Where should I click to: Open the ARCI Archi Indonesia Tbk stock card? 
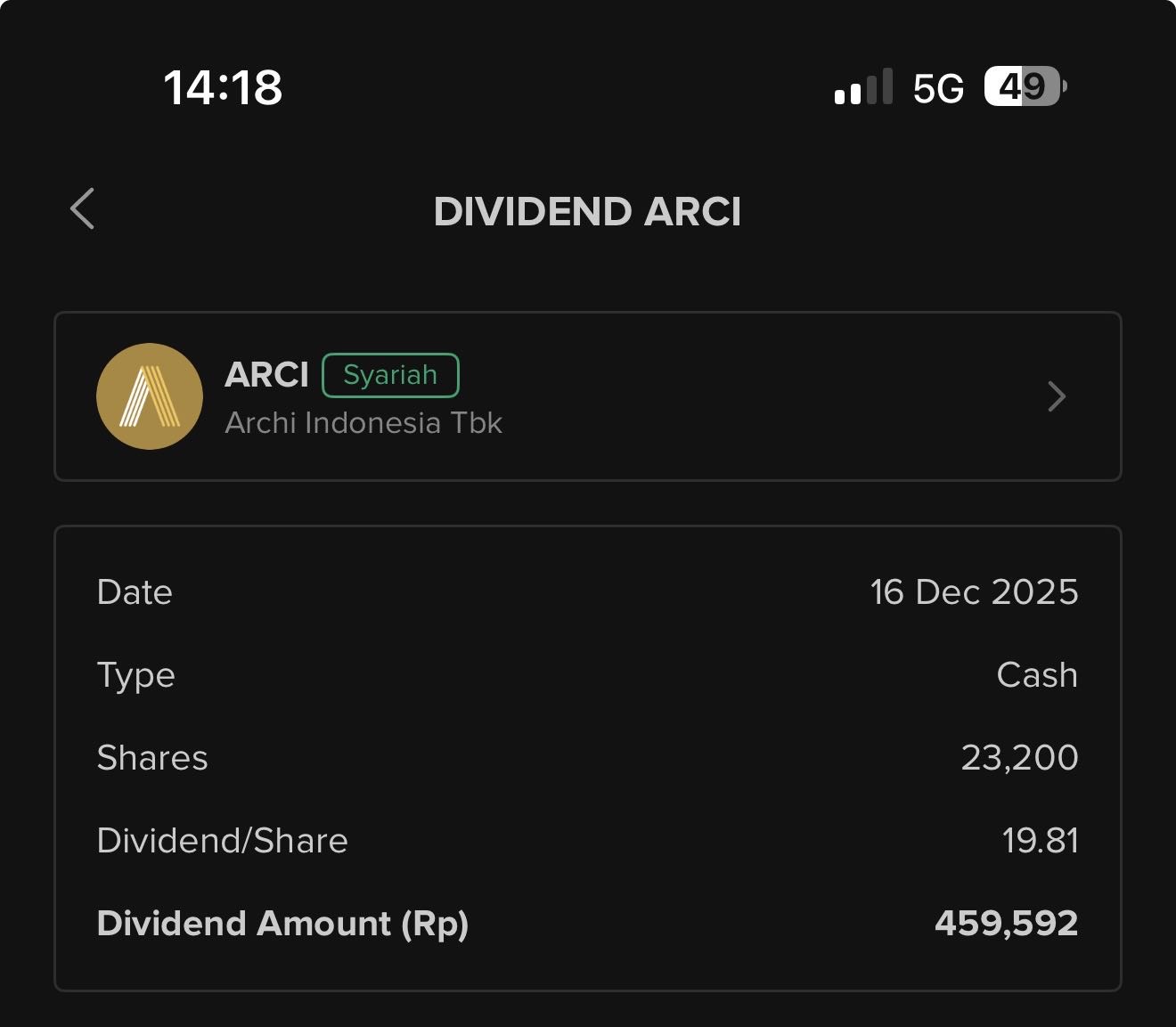point(586,396)
